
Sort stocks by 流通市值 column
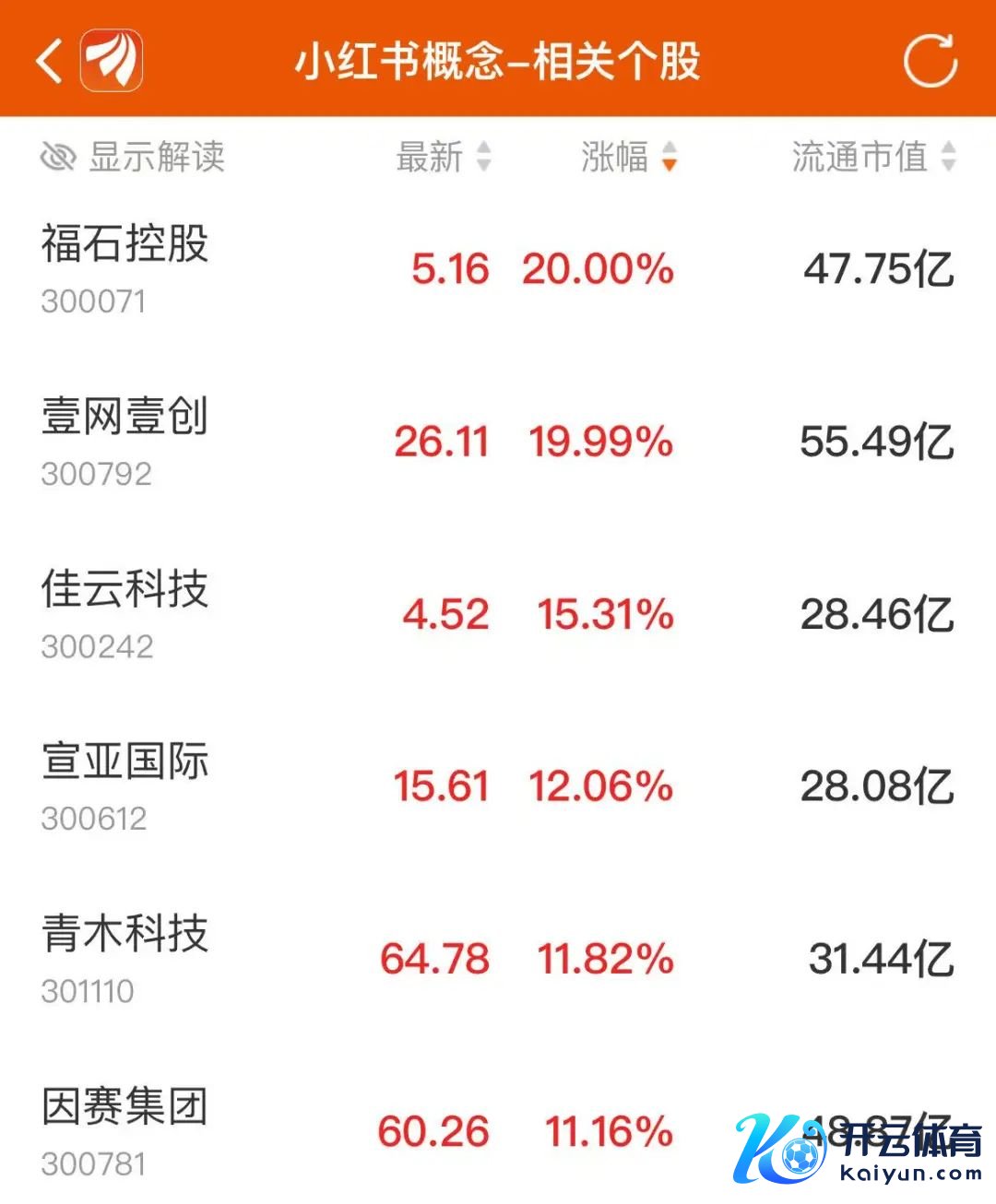pyautogui.click(x=872, y=157)
